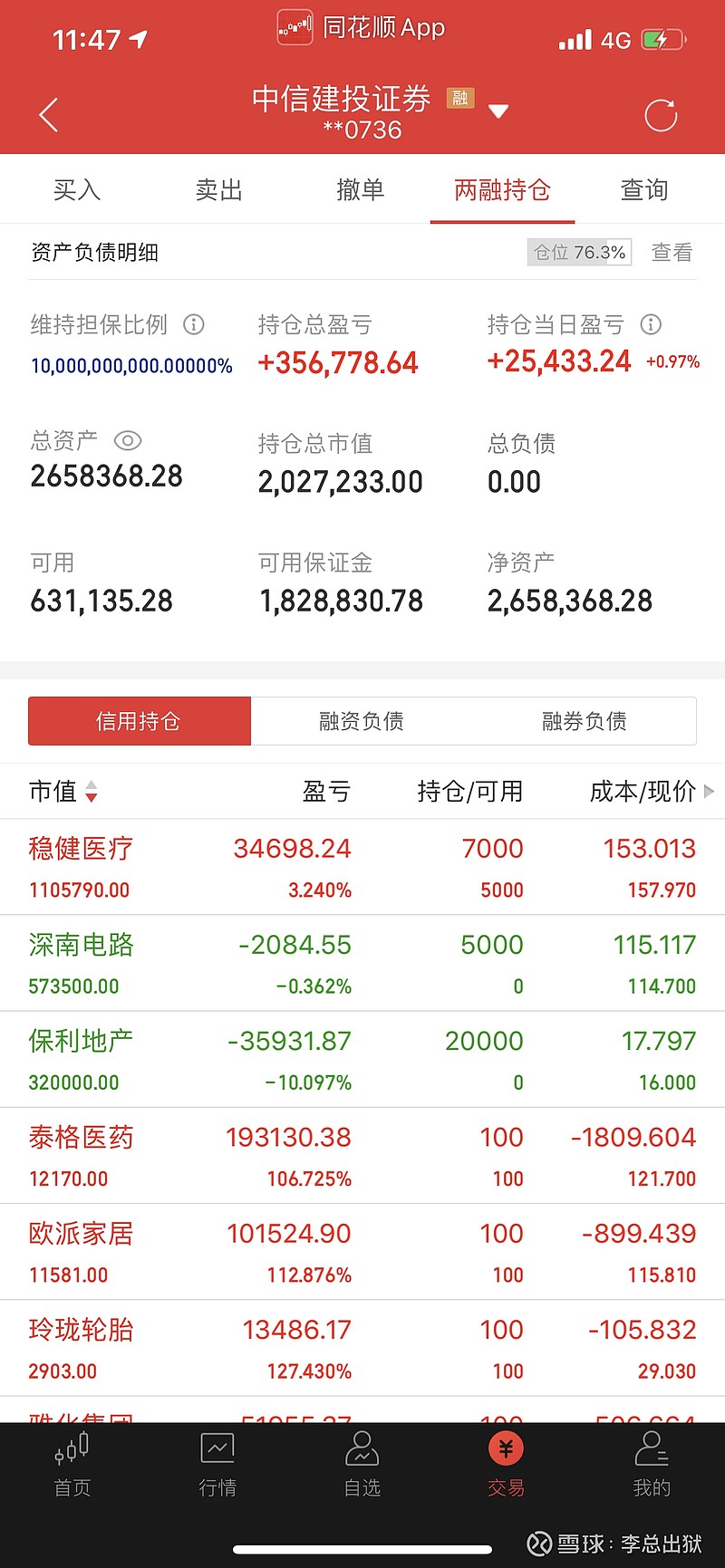This screenshot has width=725, height=1568.
Task: Toggle the 总资产 visibility eye icon
Action: click(127, 441)
